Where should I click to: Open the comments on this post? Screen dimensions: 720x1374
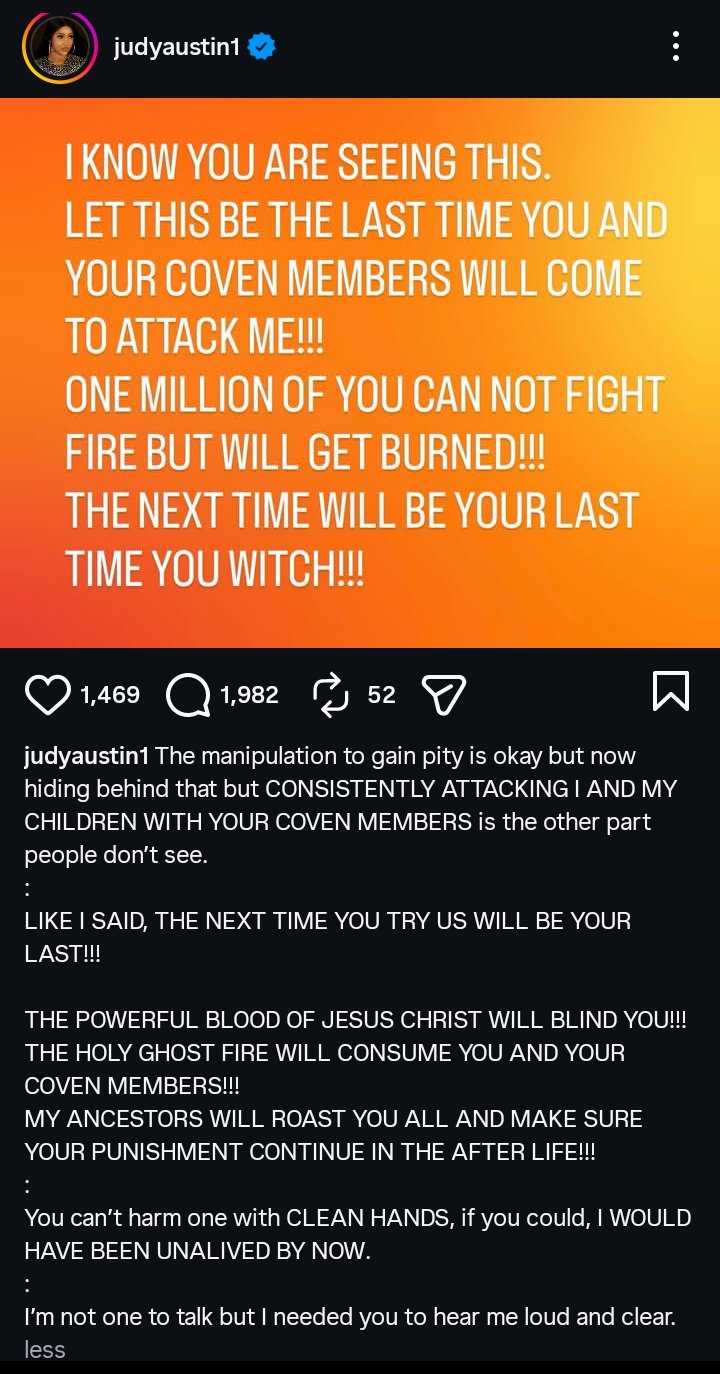tap(187, 694)
